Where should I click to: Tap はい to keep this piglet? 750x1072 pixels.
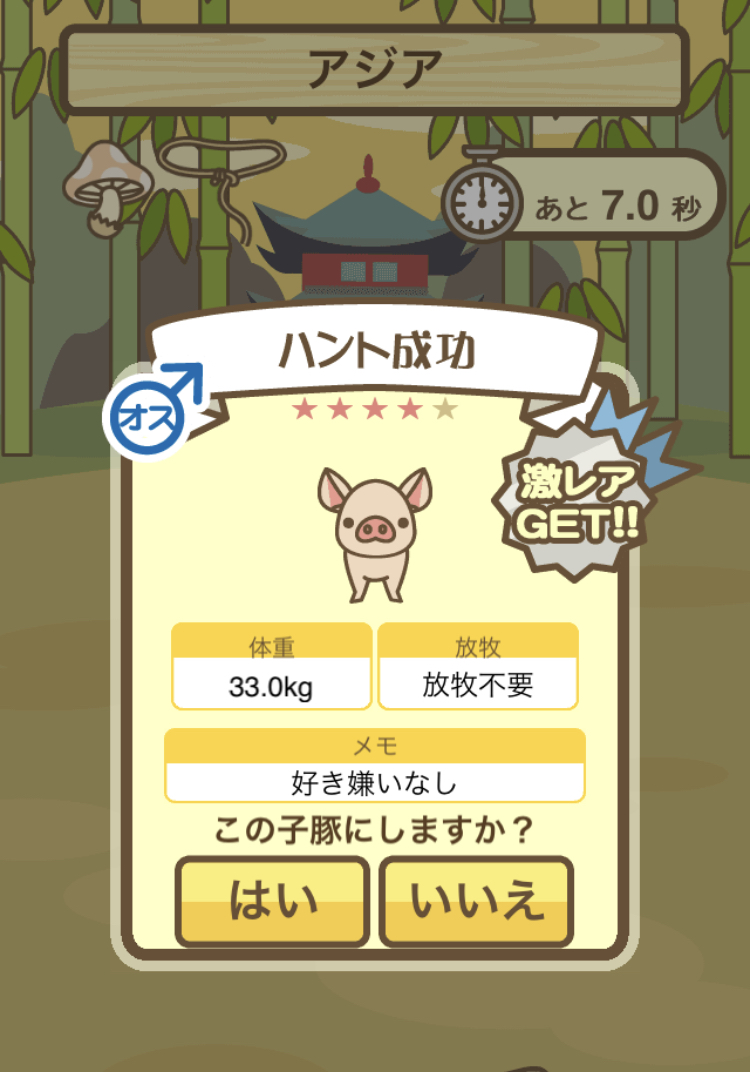pyautogui.click(x=273, y=901)
